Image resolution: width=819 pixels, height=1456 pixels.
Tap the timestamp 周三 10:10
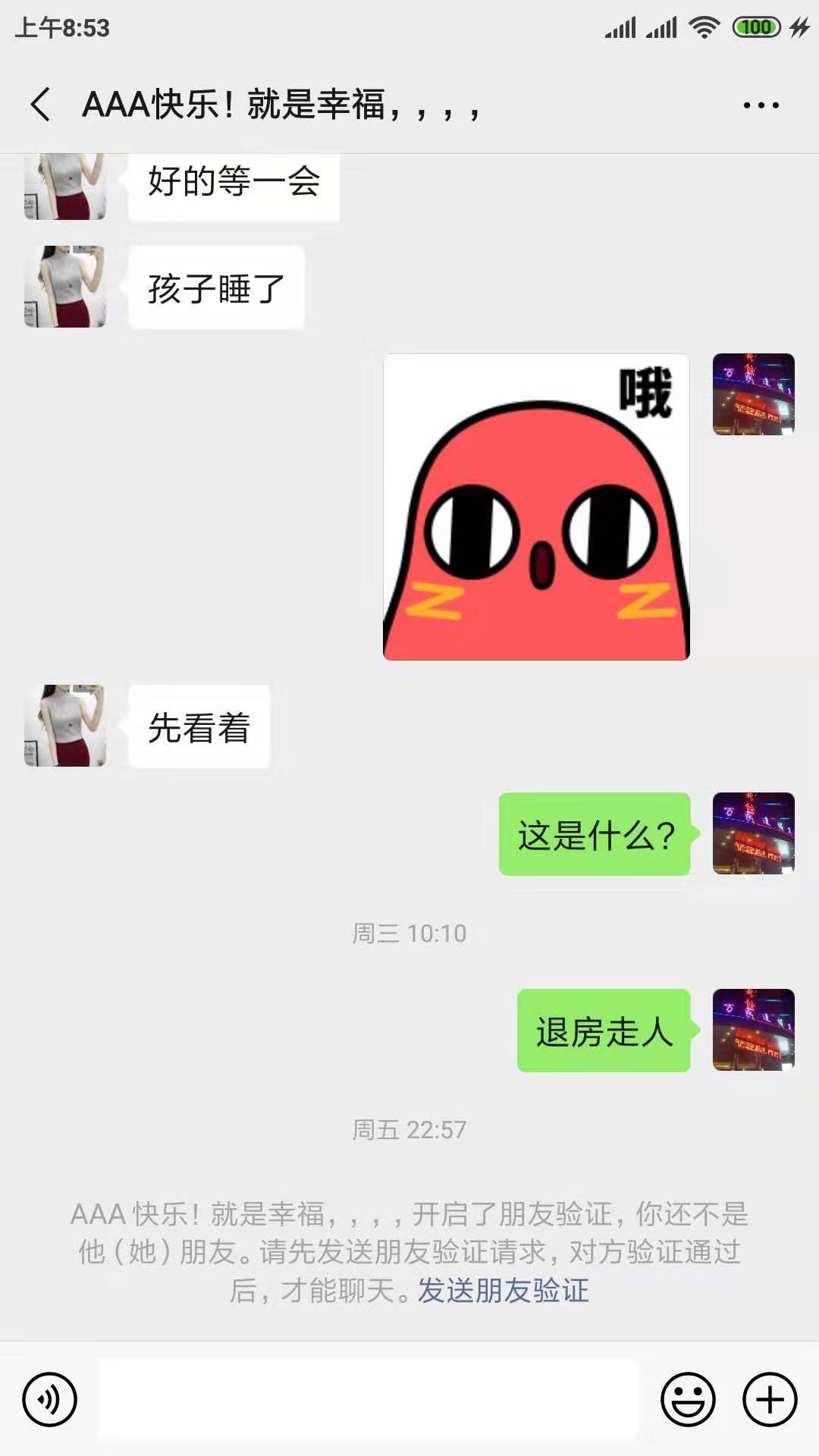pos(409,934)
